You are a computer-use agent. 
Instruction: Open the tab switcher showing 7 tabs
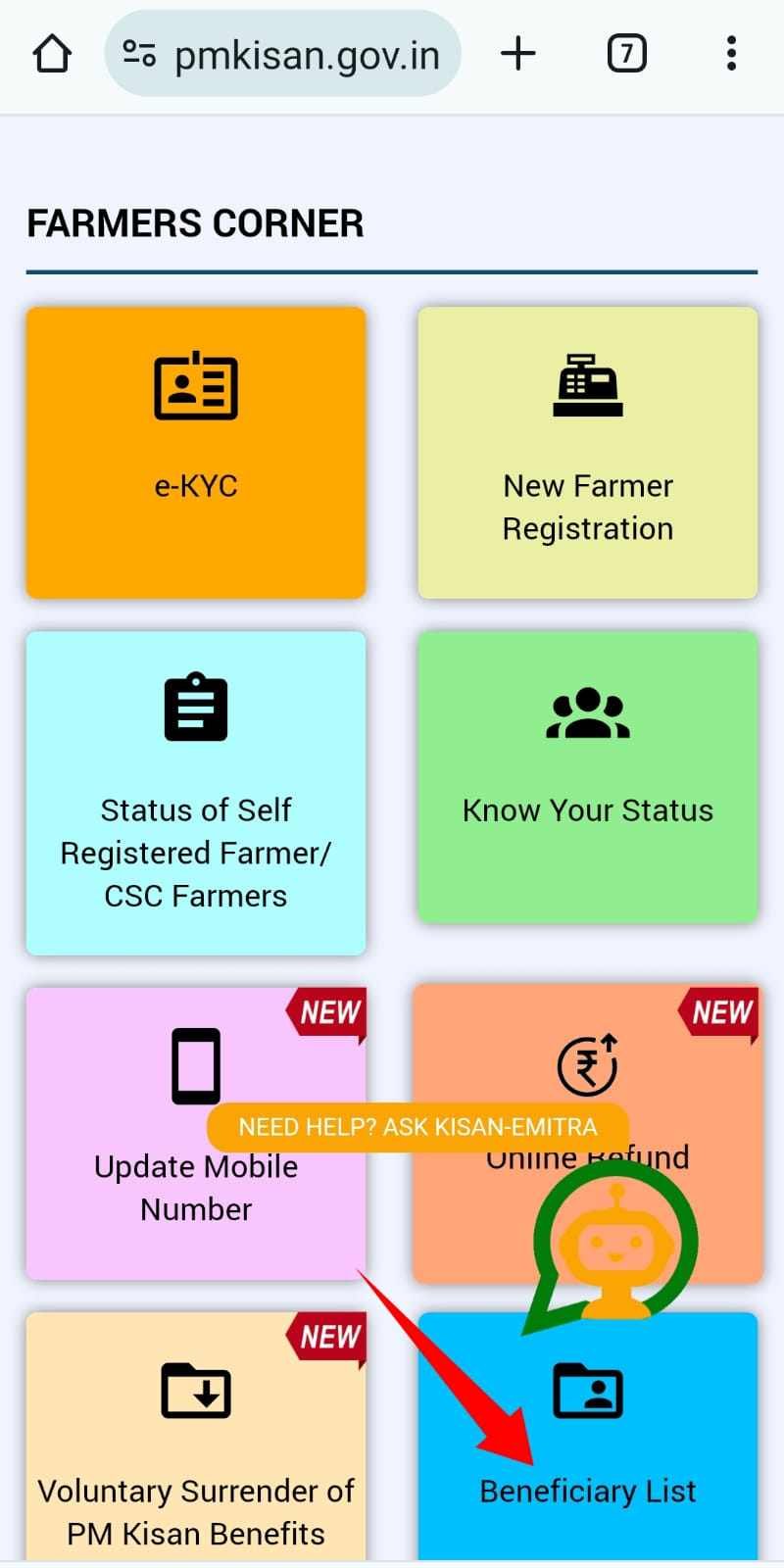(x=626, y=54)
